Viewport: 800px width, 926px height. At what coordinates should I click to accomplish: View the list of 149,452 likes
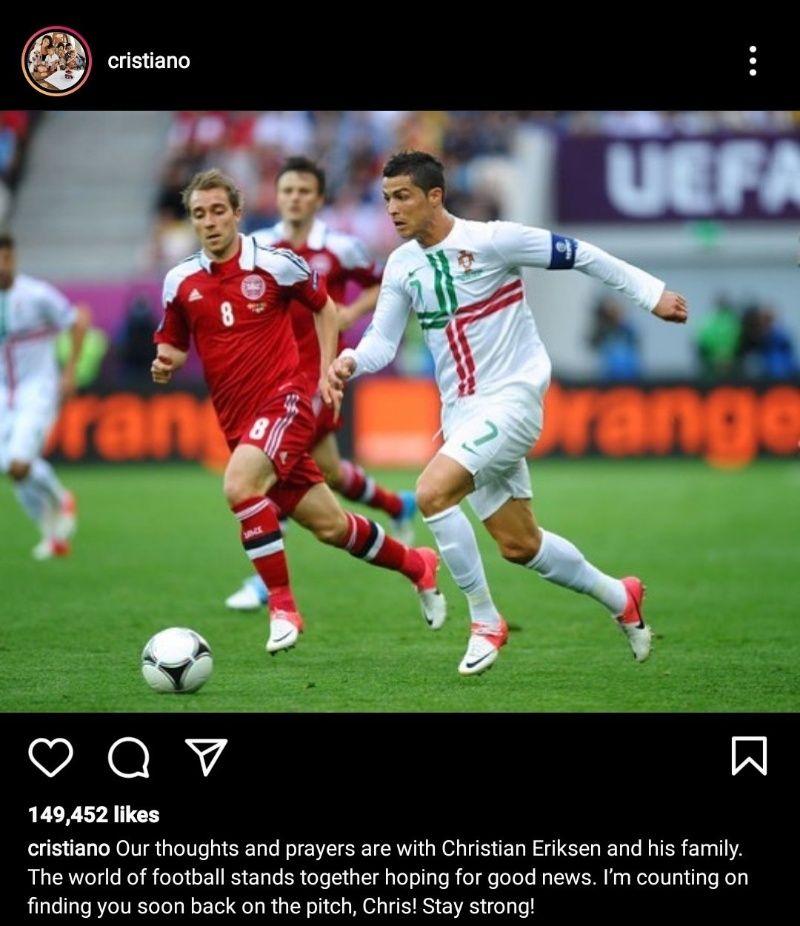(94, 815)
